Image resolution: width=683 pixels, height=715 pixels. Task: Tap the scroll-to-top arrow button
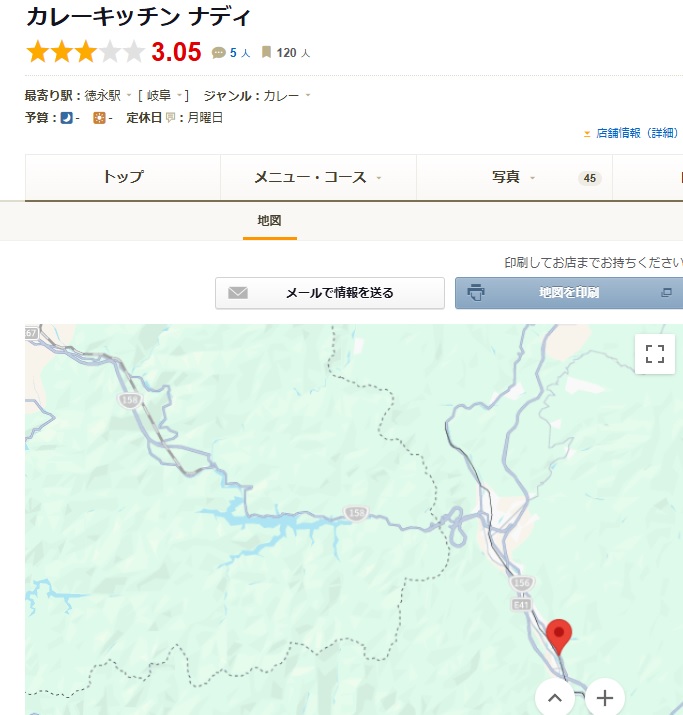click(554, 698)
